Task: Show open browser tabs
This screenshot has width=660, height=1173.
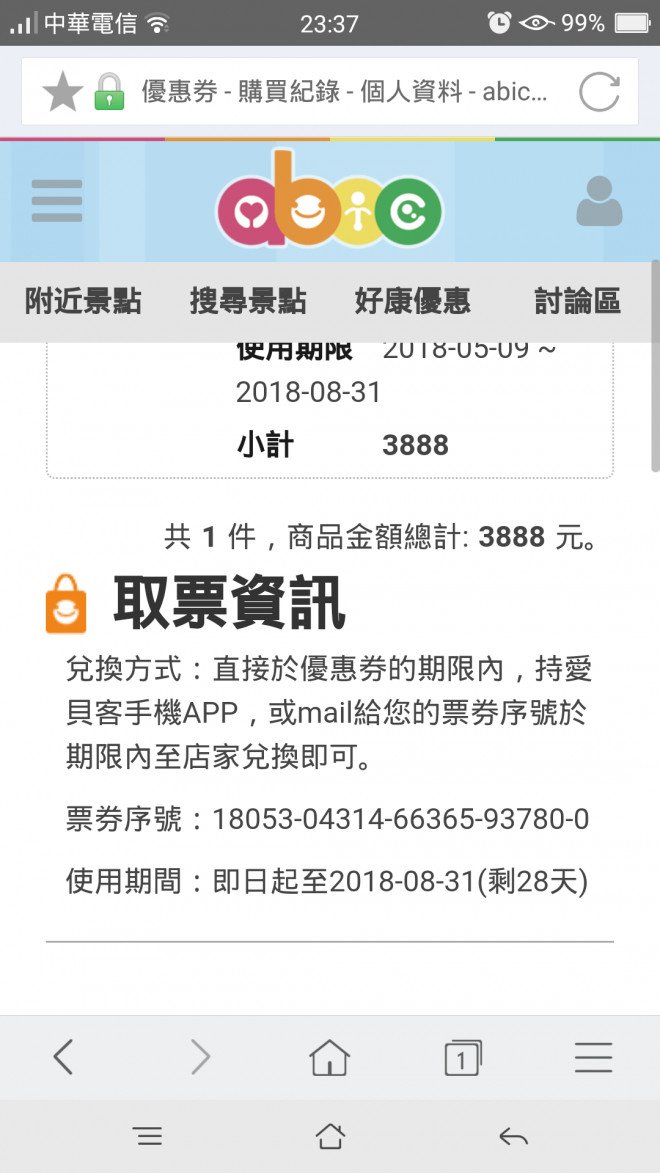Action: point(462,1057)
